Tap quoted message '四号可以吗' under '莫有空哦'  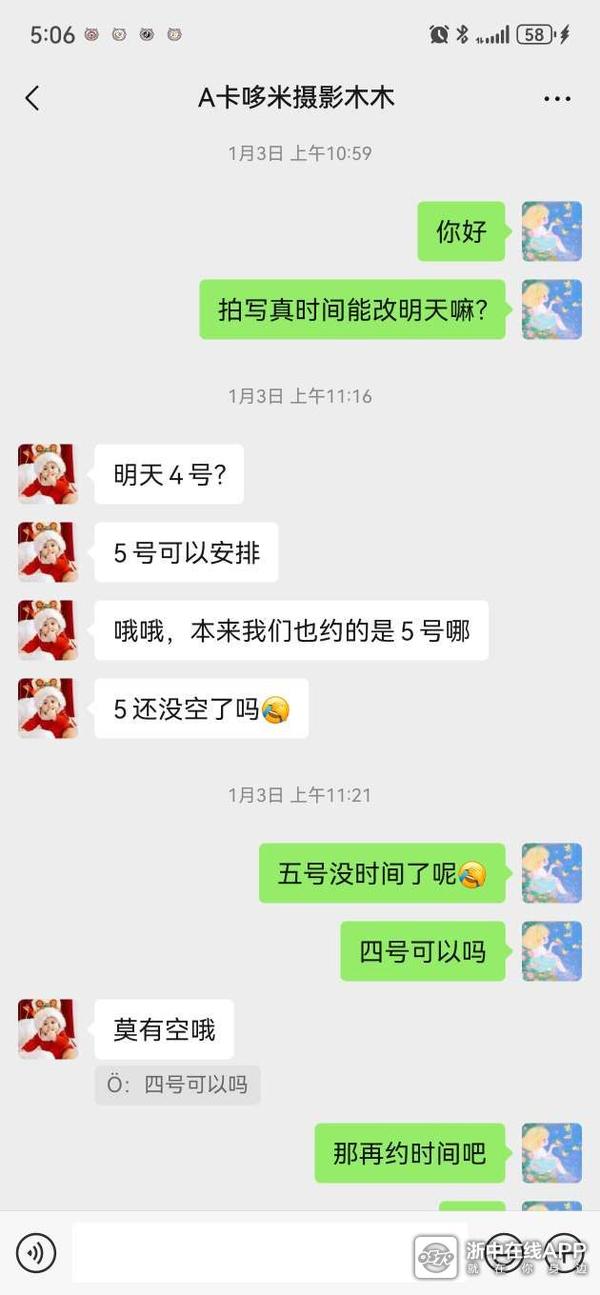[178, 1084]
